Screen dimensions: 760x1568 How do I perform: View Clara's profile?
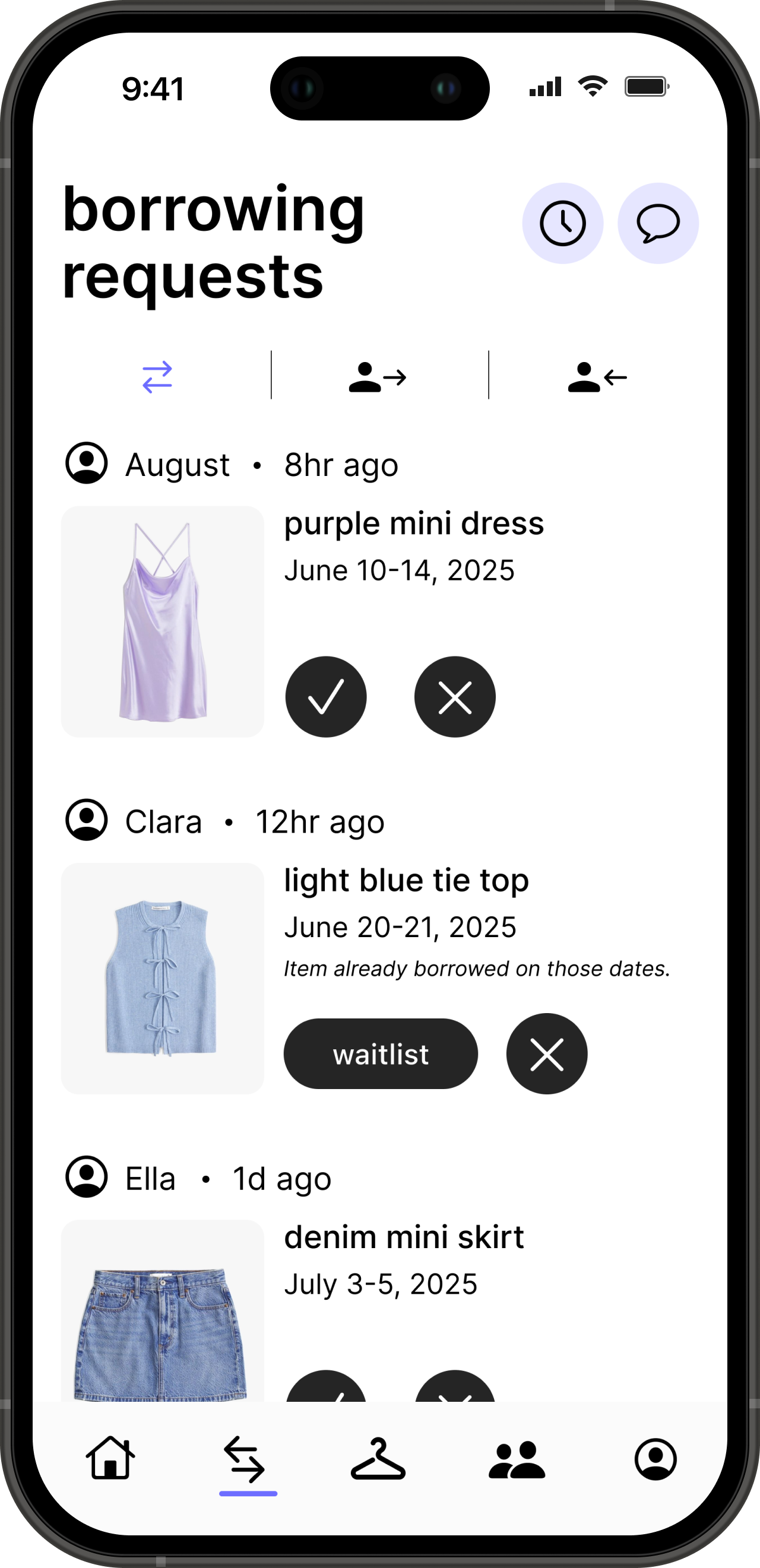(87, 820)
